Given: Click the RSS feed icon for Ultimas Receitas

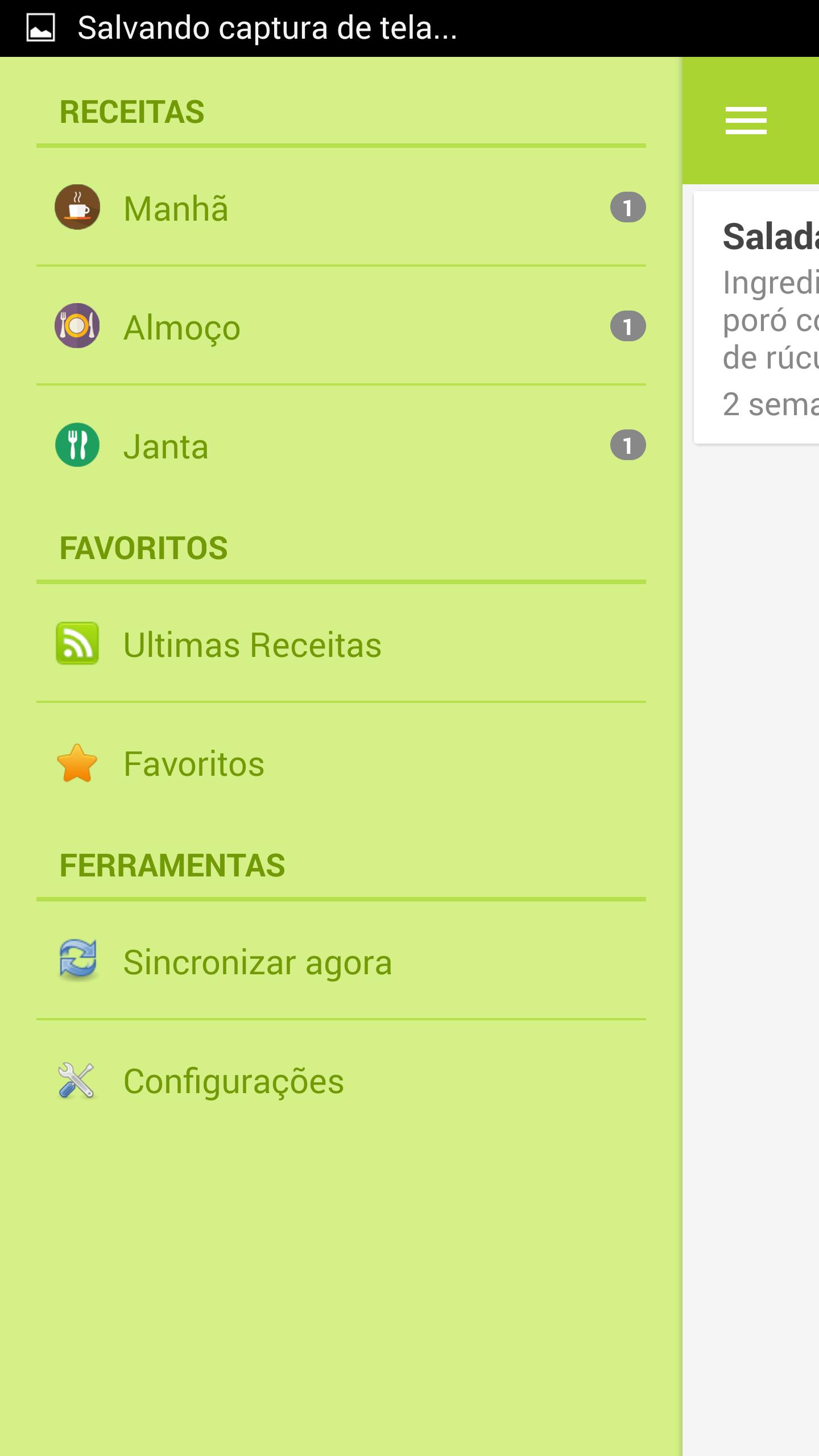Looking at the screenshot, I should pos(77,644).
